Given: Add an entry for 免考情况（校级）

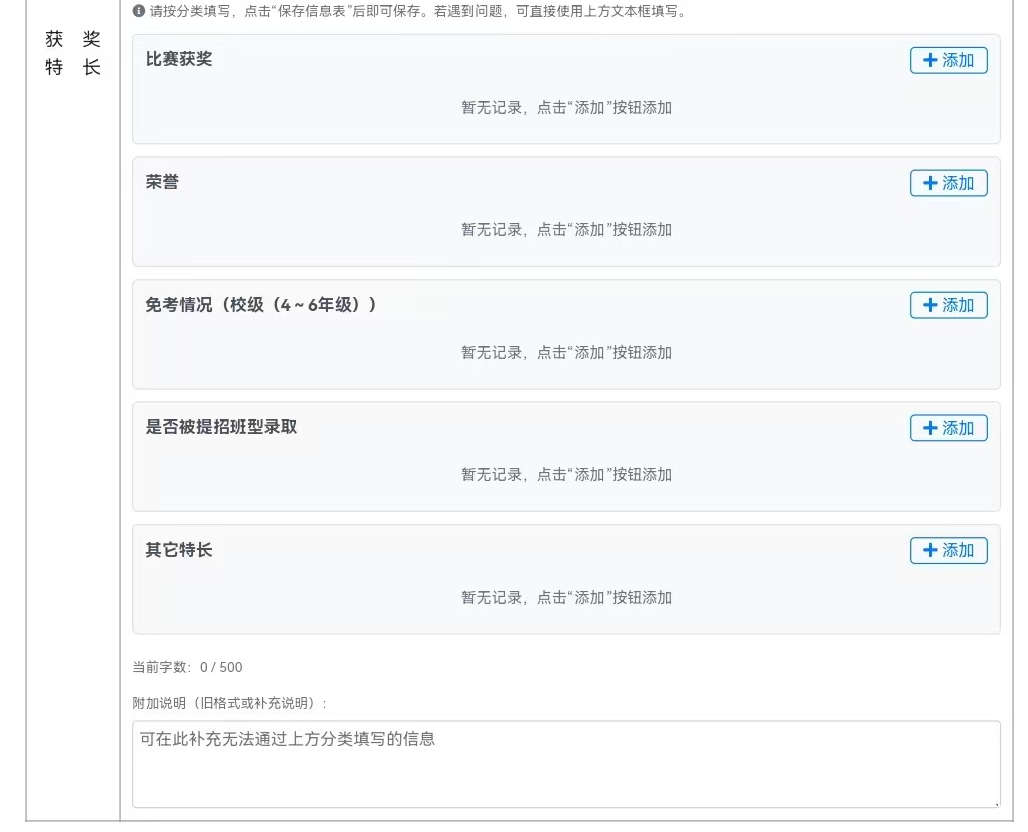Looking at the screenshot, I should click(948, 305).
